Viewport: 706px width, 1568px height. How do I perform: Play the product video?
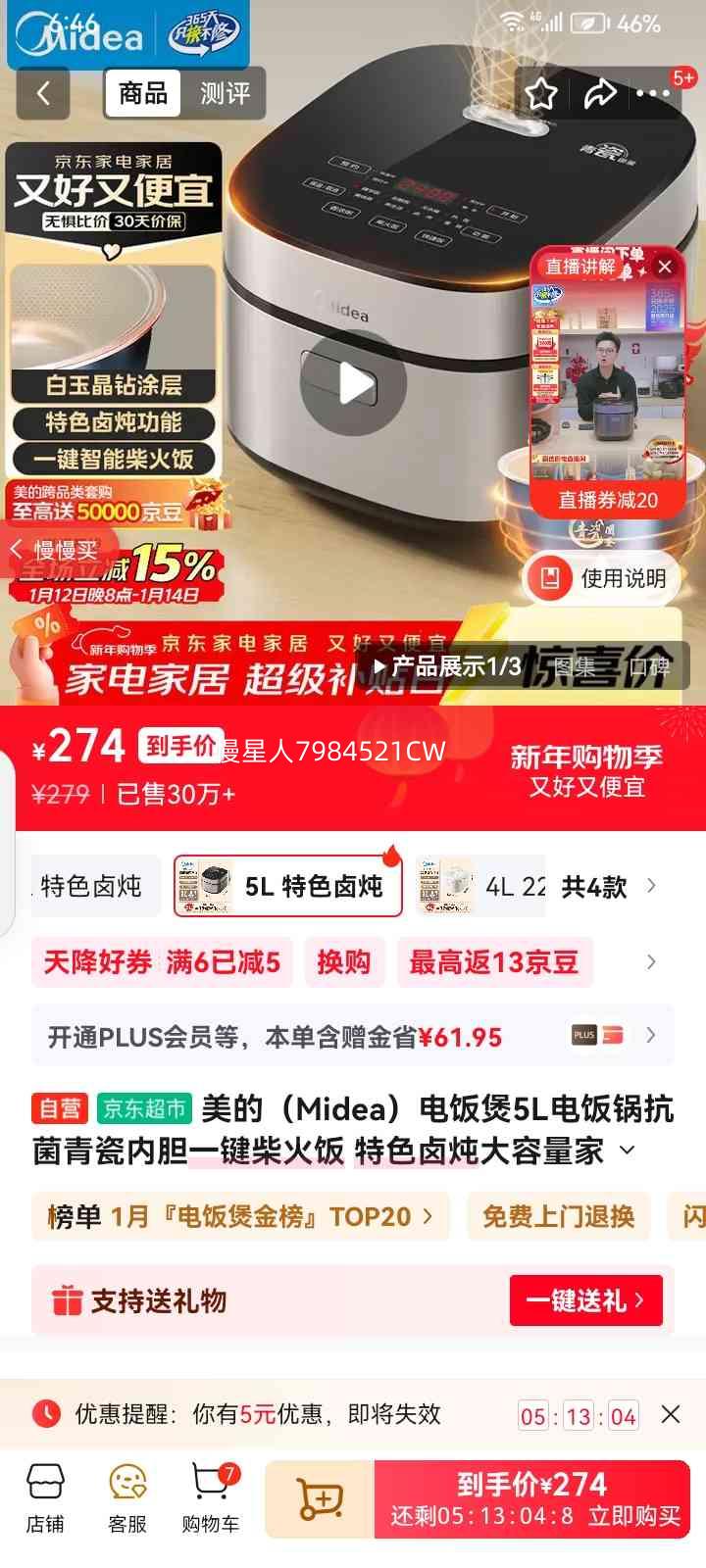pos(353,384)
